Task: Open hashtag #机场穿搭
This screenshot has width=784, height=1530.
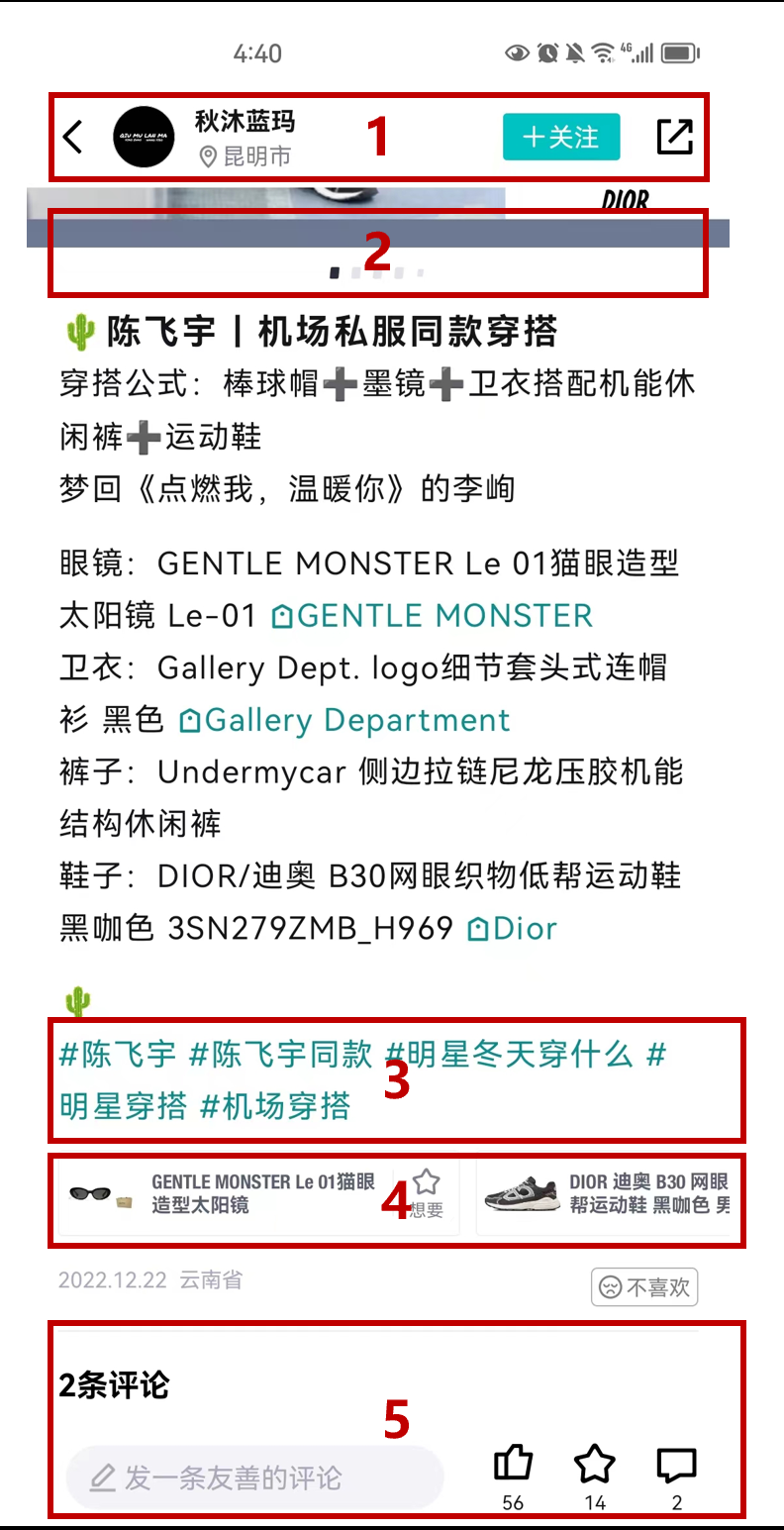Action: coord(275,1106)
